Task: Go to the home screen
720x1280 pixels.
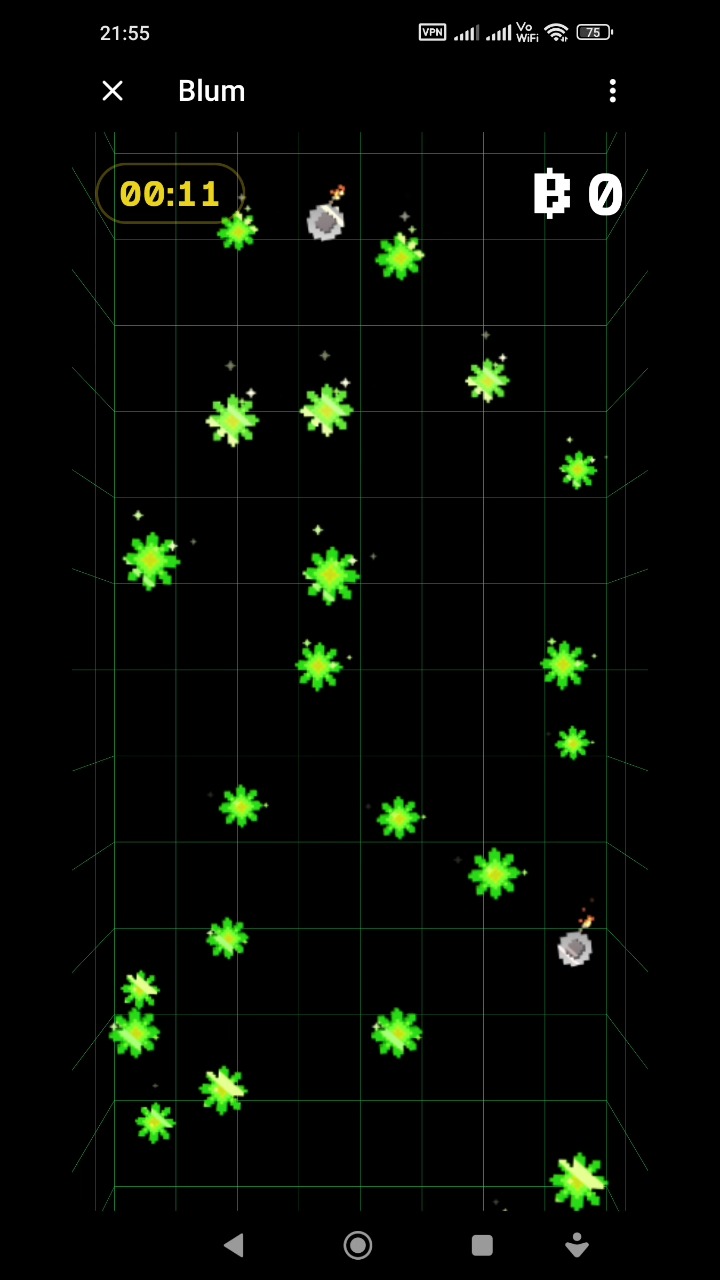Action: click(x=358, y=1245)
